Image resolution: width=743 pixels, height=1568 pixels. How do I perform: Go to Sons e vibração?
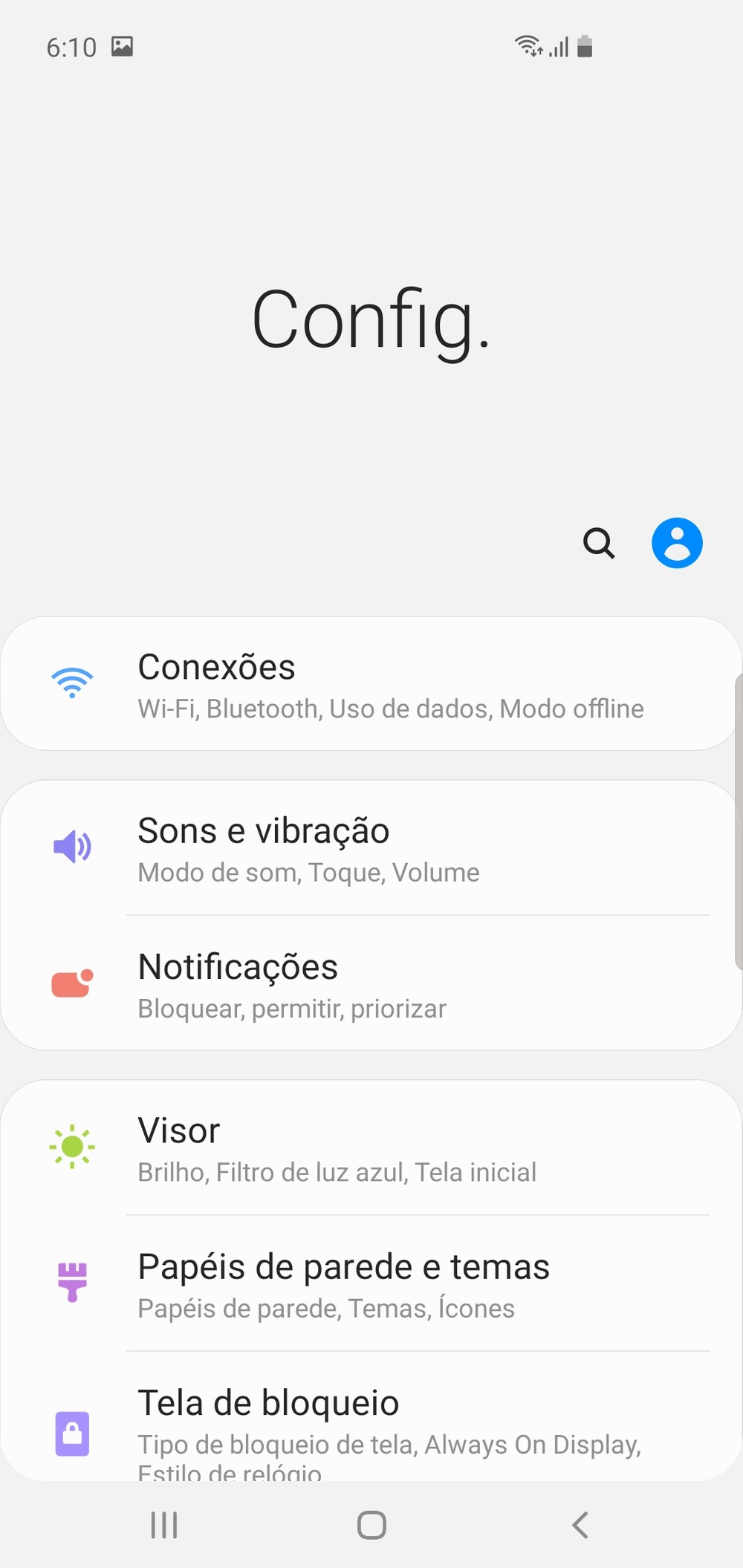pyautogui.click(x=371, y=848)
